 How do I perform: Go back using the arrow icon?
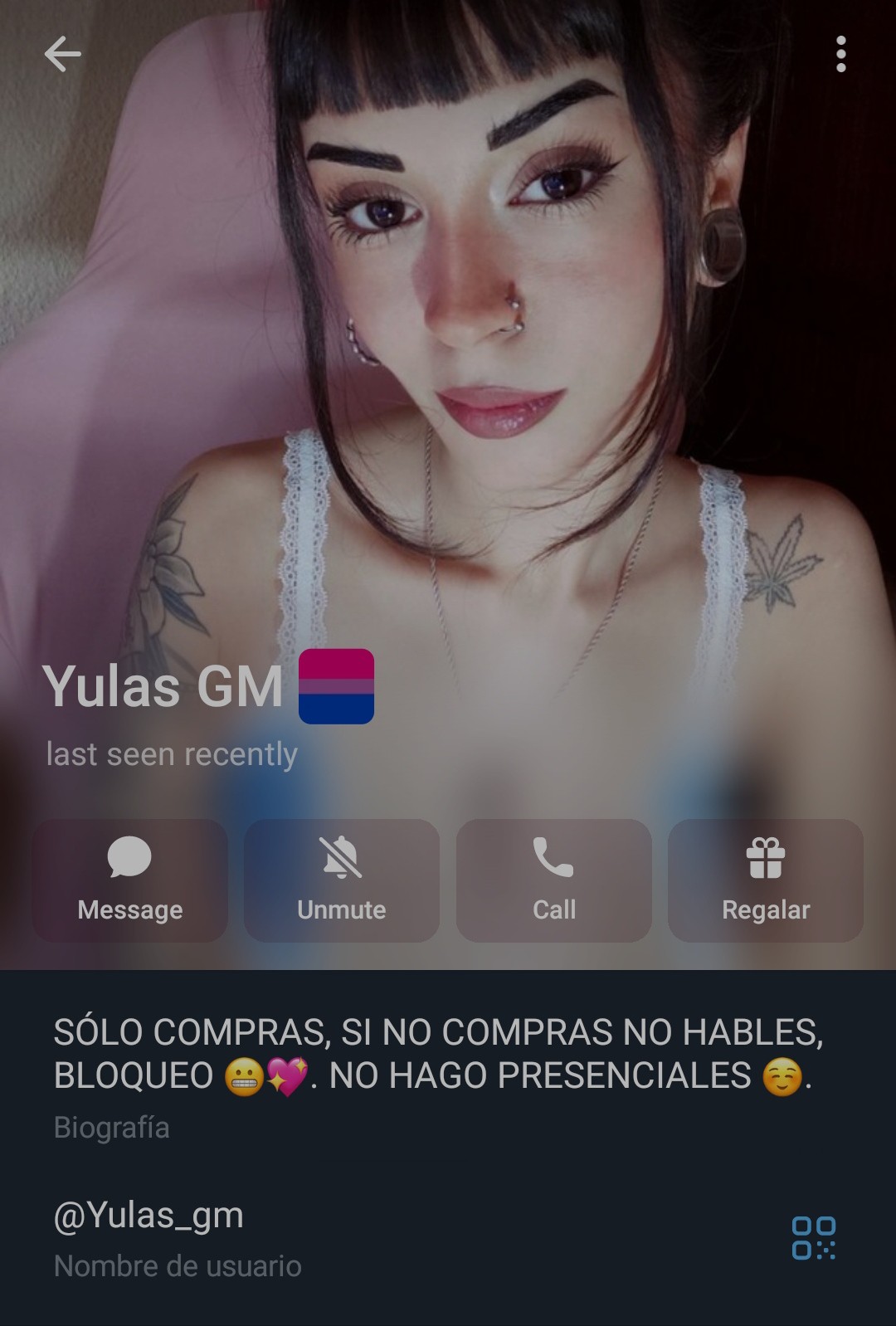click(62, 55)
